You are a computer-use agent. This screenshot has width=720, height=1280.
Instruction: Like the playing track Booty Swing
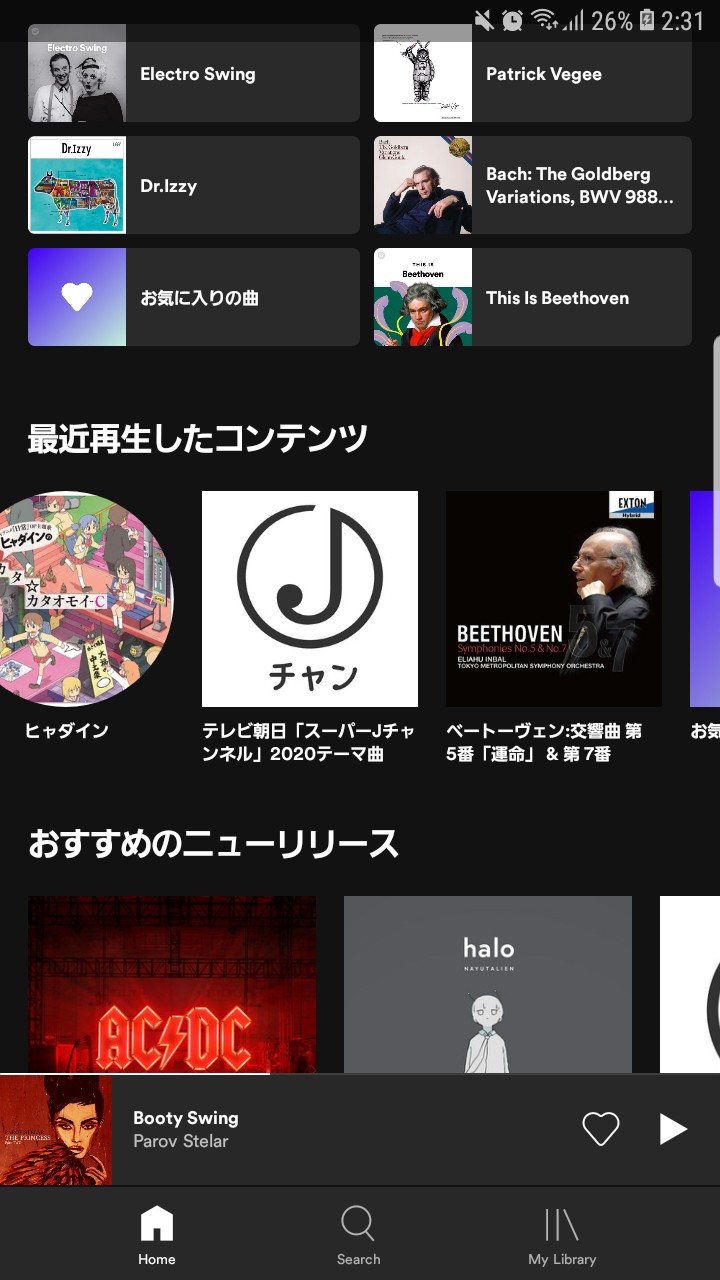pyautogui.click(x=601, y=1129)
